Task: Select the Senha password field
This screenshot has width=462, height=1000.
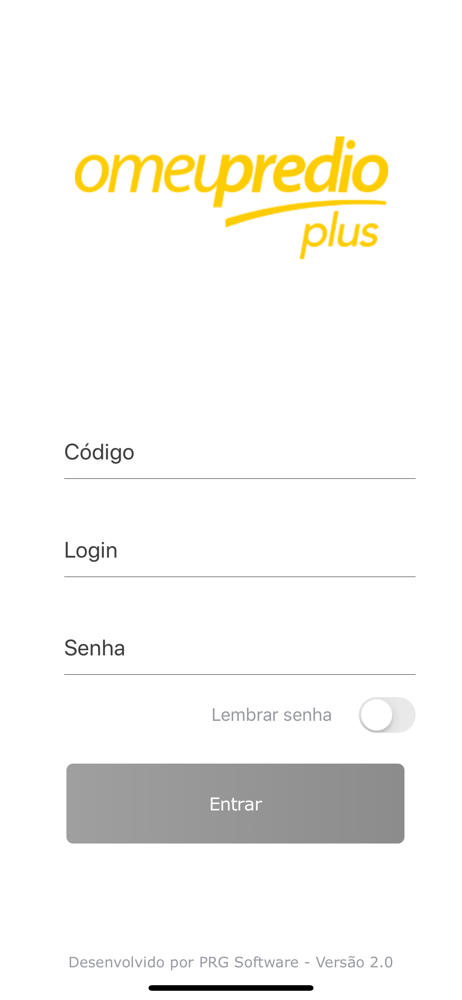Action: coord(239,649)
